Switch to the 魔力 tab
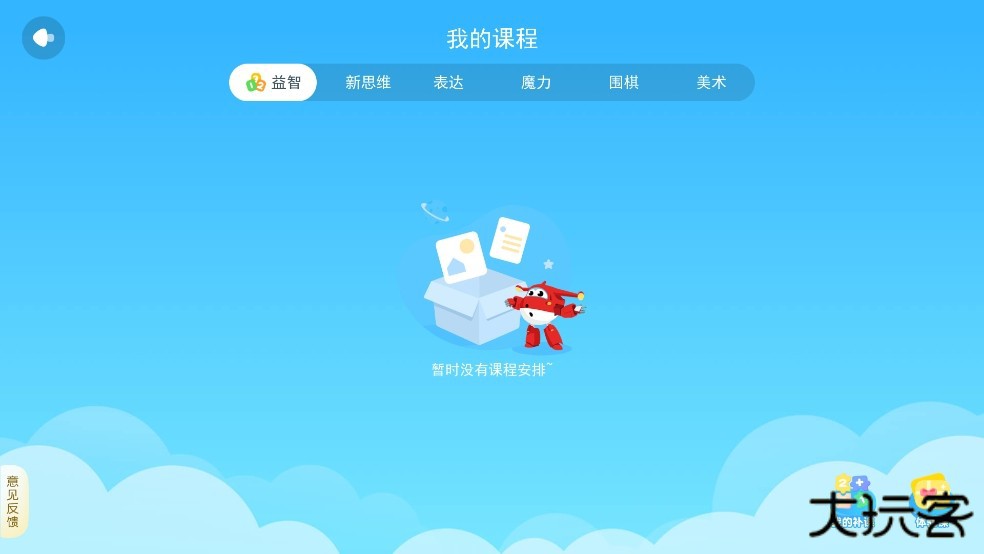Image resolution: width=984 pixels, height=554 pixels. coord(536,83)
